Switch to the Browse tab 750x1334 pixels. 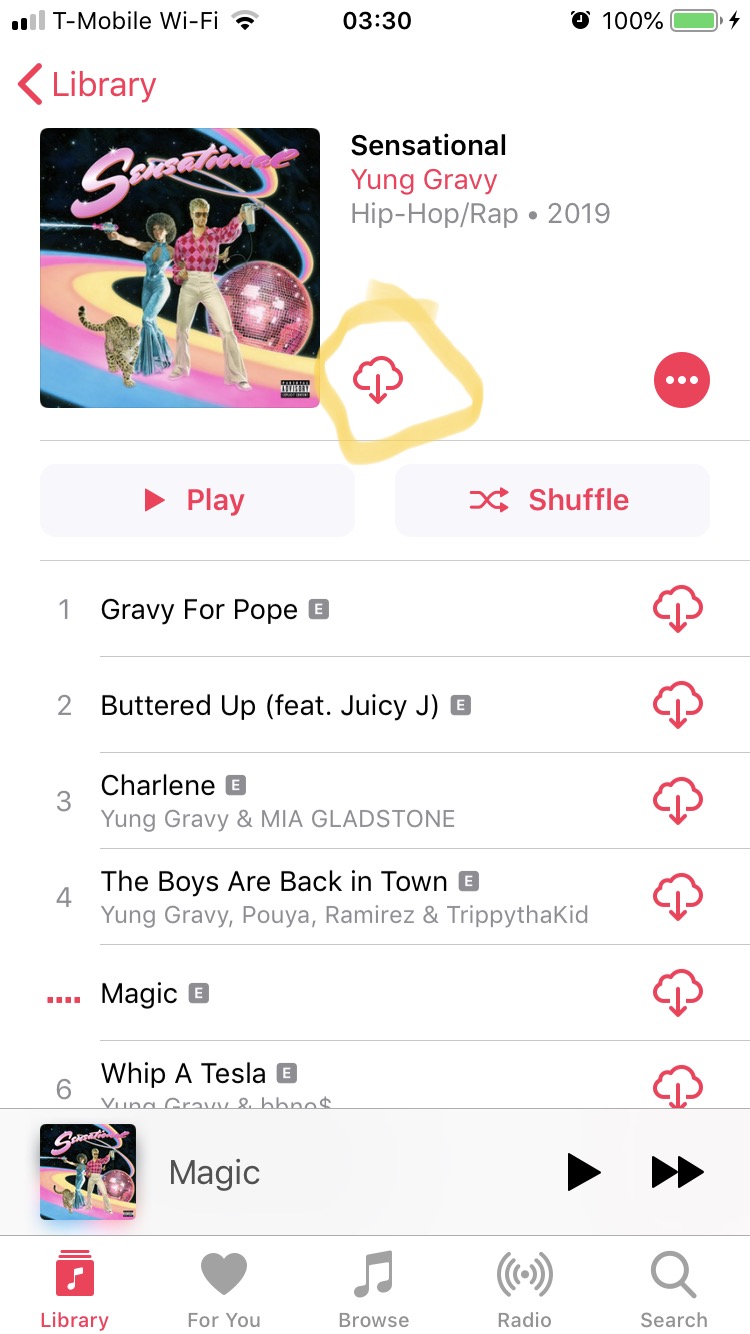(374, 1290)
